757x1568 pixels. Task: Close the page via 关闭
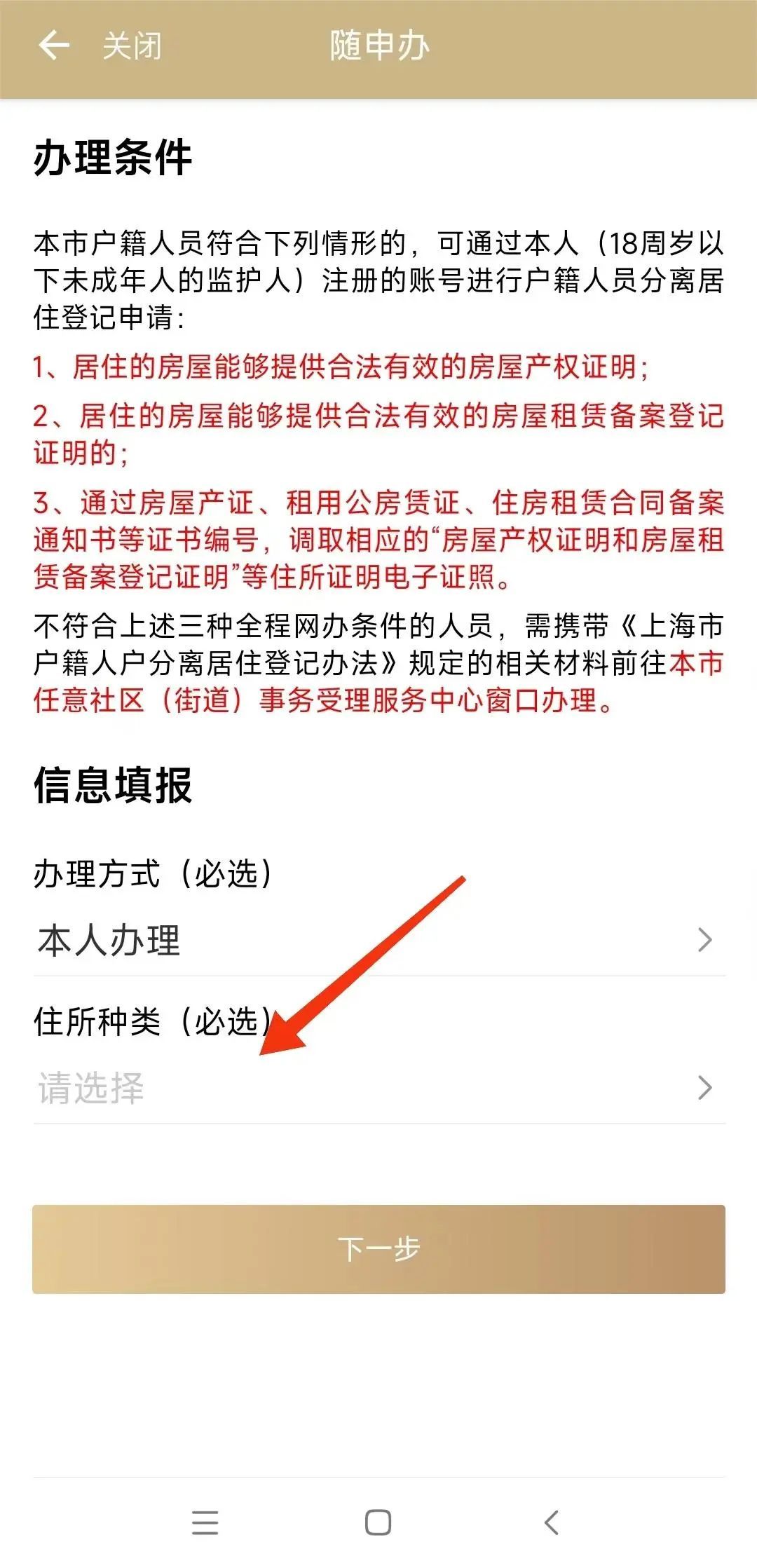click(x=132, y=46)
